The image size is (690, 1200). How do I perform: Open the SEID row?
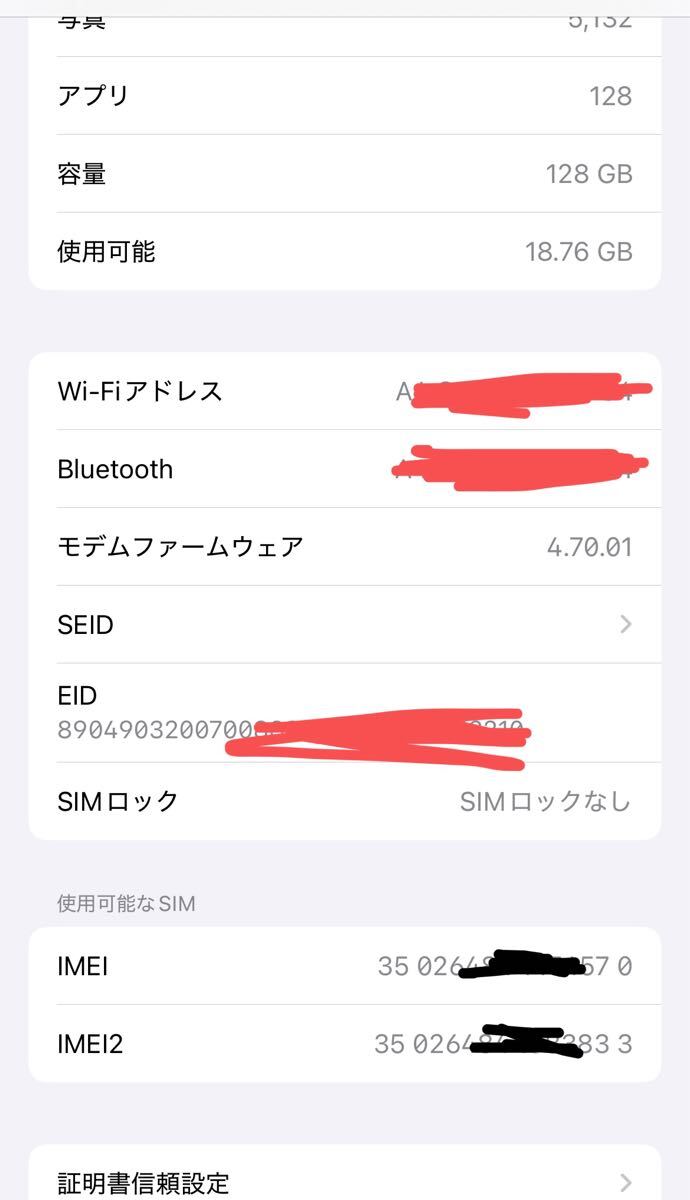pos(344,625)
